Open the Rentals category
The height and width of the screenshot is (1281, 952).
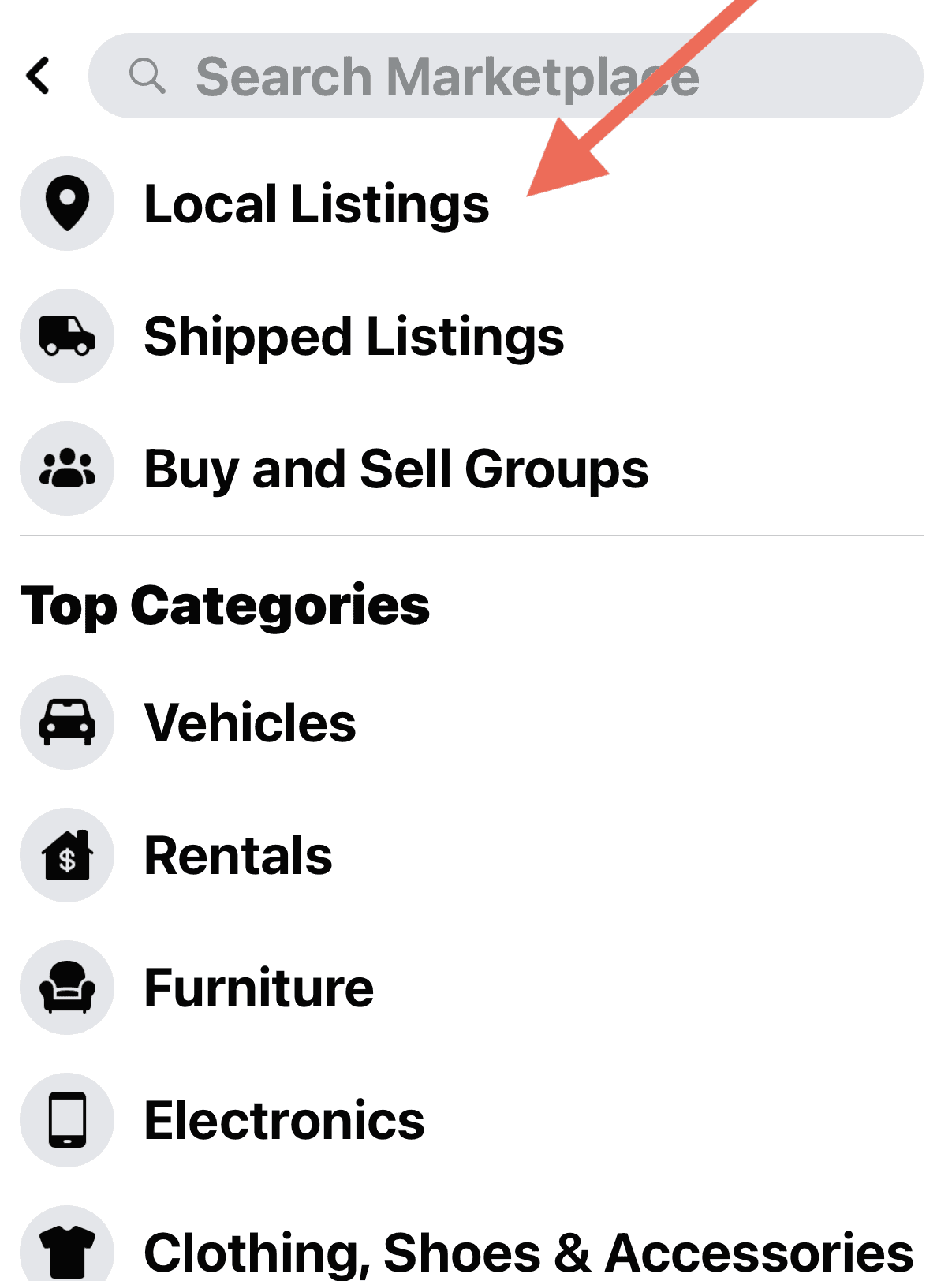pos(238,854)
